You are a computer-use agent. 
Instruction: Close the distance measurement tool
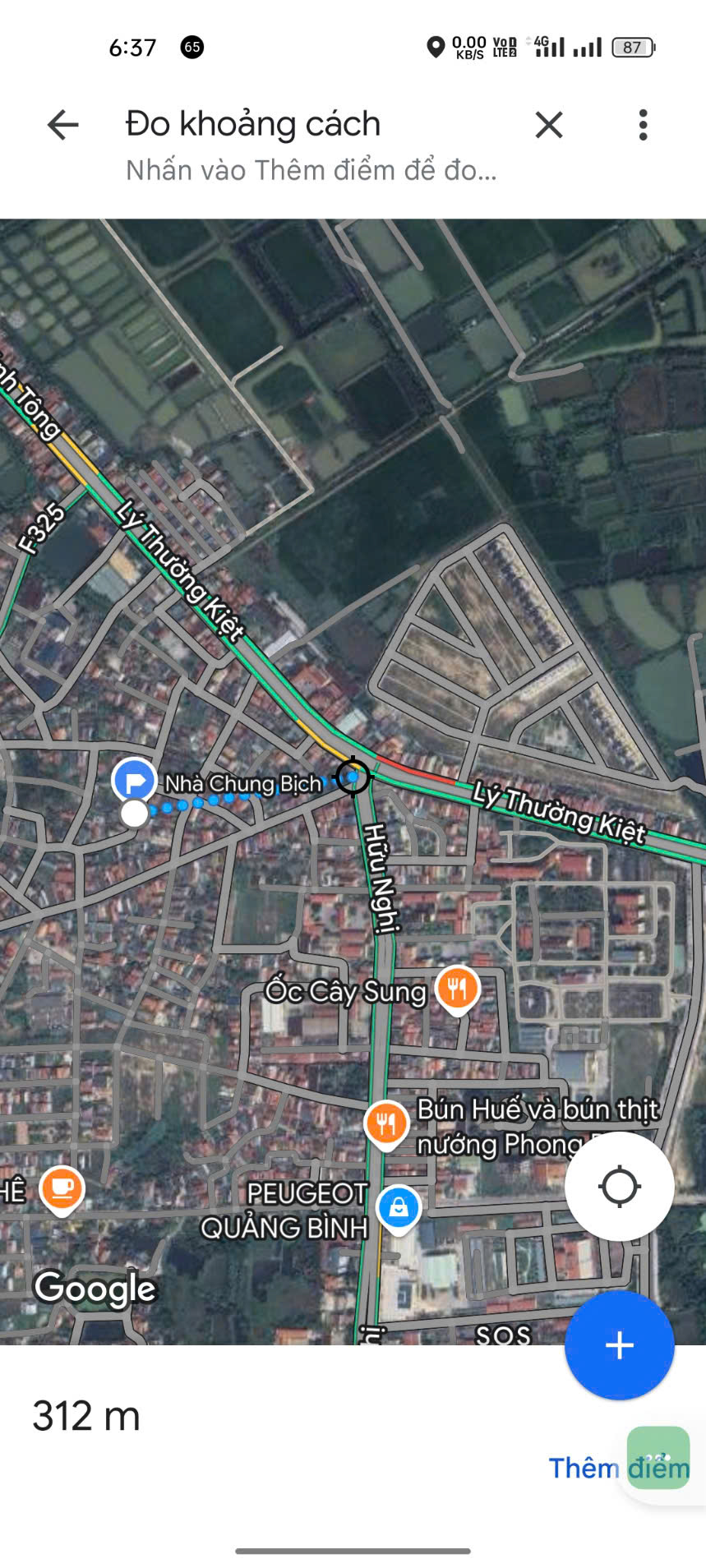point(548,125)
